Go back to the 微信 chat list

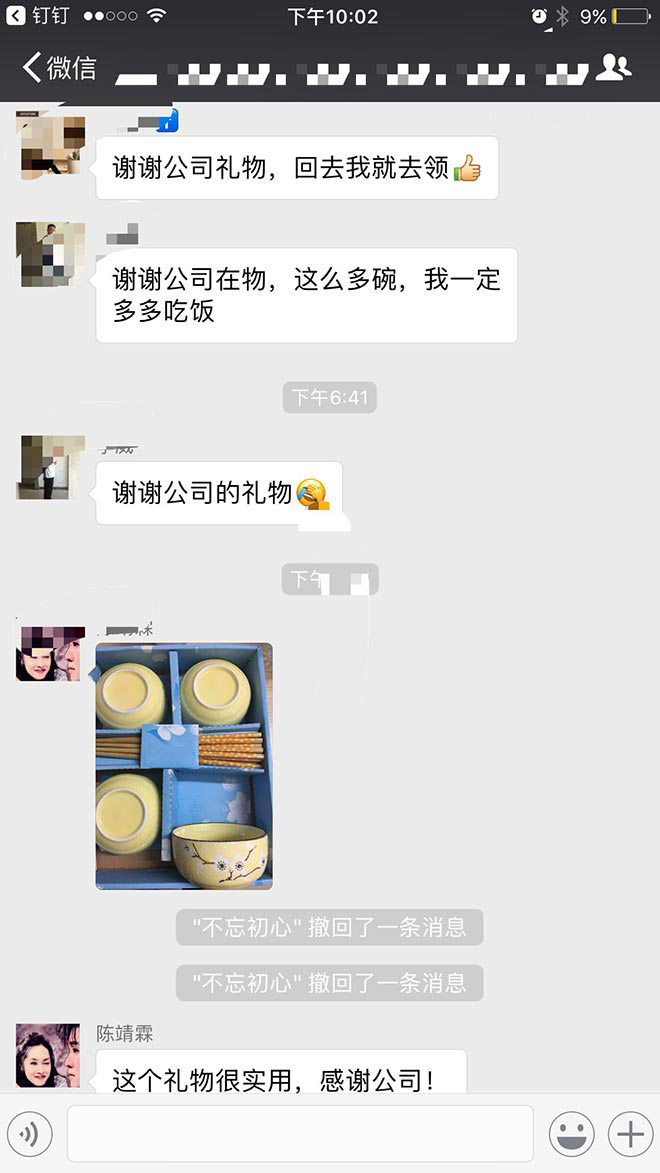click(x=60, y=68)
